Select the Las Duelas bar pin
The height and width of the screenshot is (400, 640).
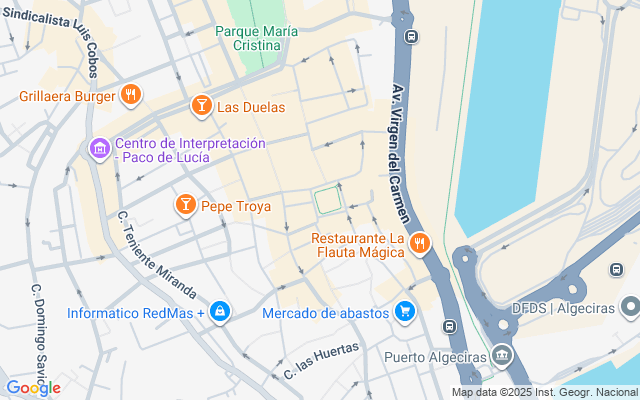tap(201, 106)
